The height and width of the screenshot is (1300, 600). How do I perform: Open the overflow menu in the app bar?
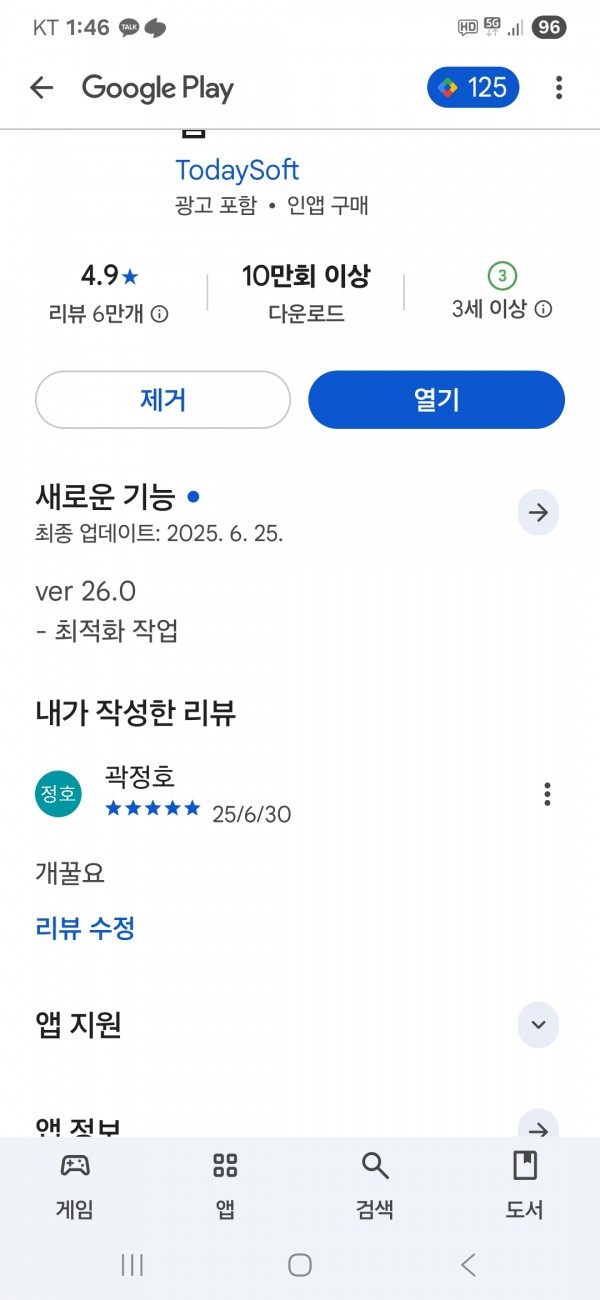click(559, 88)
